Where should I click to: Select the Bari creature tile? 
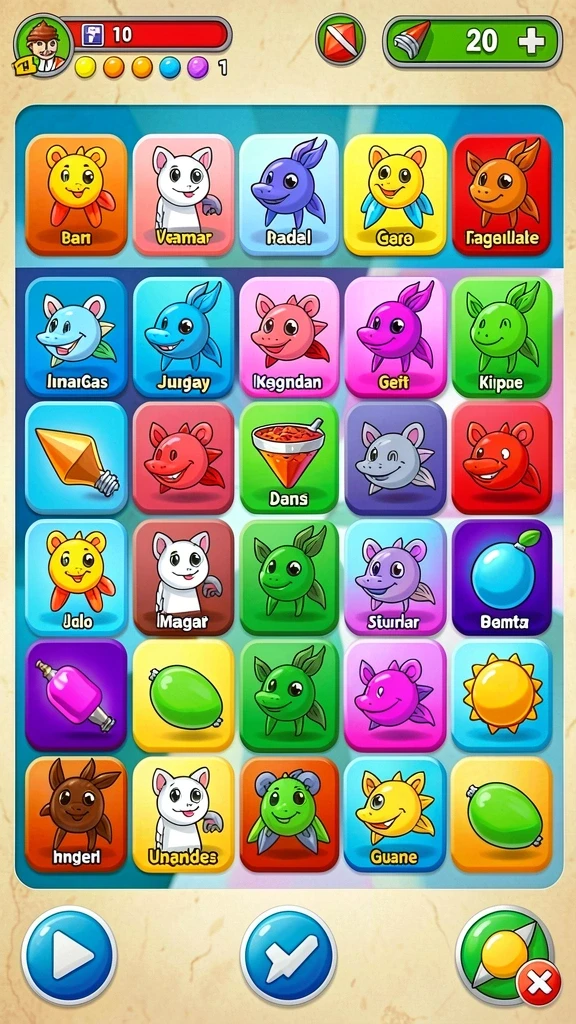(x=76, y=195)
